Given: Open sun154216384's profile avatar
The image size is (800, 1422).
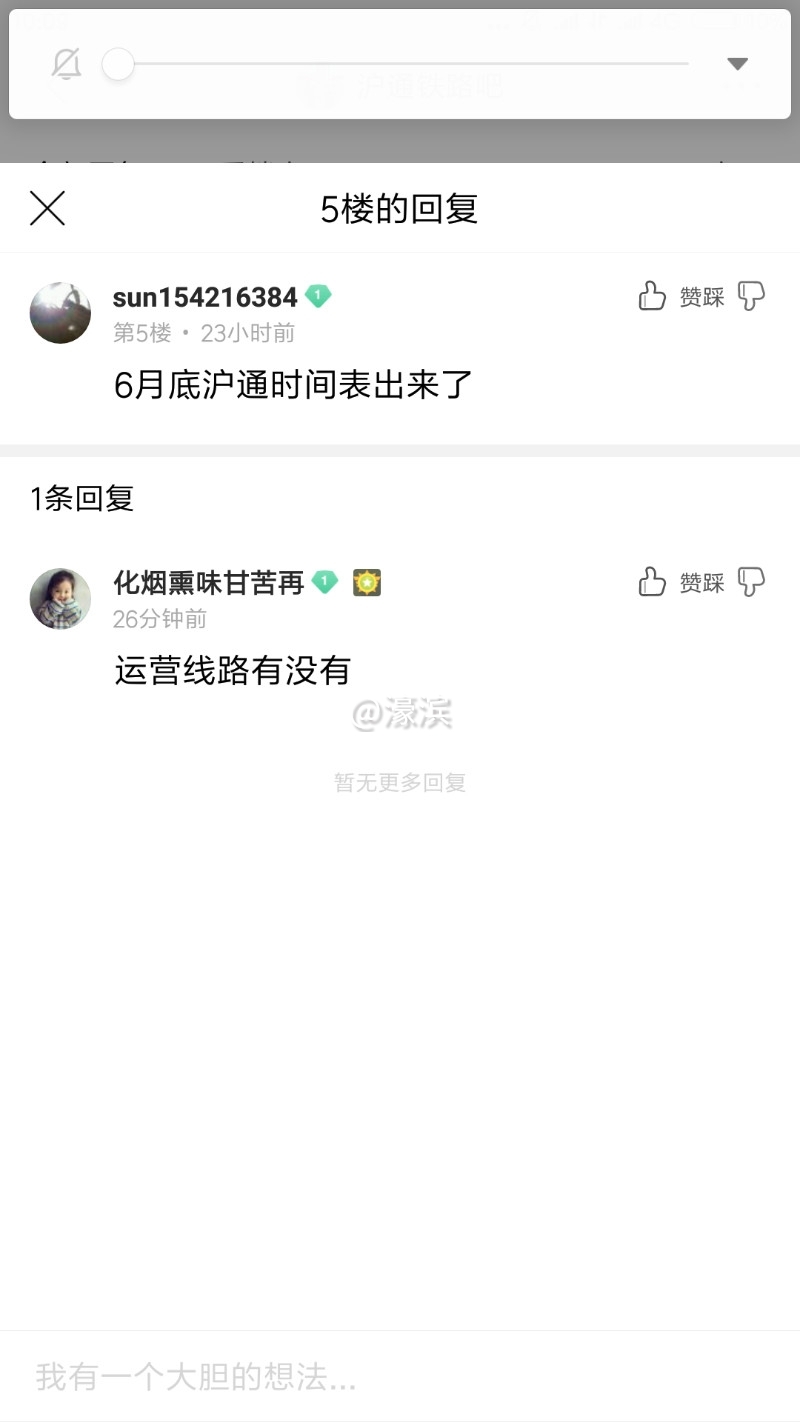Looking at the screenshot, I should point(60,313).
